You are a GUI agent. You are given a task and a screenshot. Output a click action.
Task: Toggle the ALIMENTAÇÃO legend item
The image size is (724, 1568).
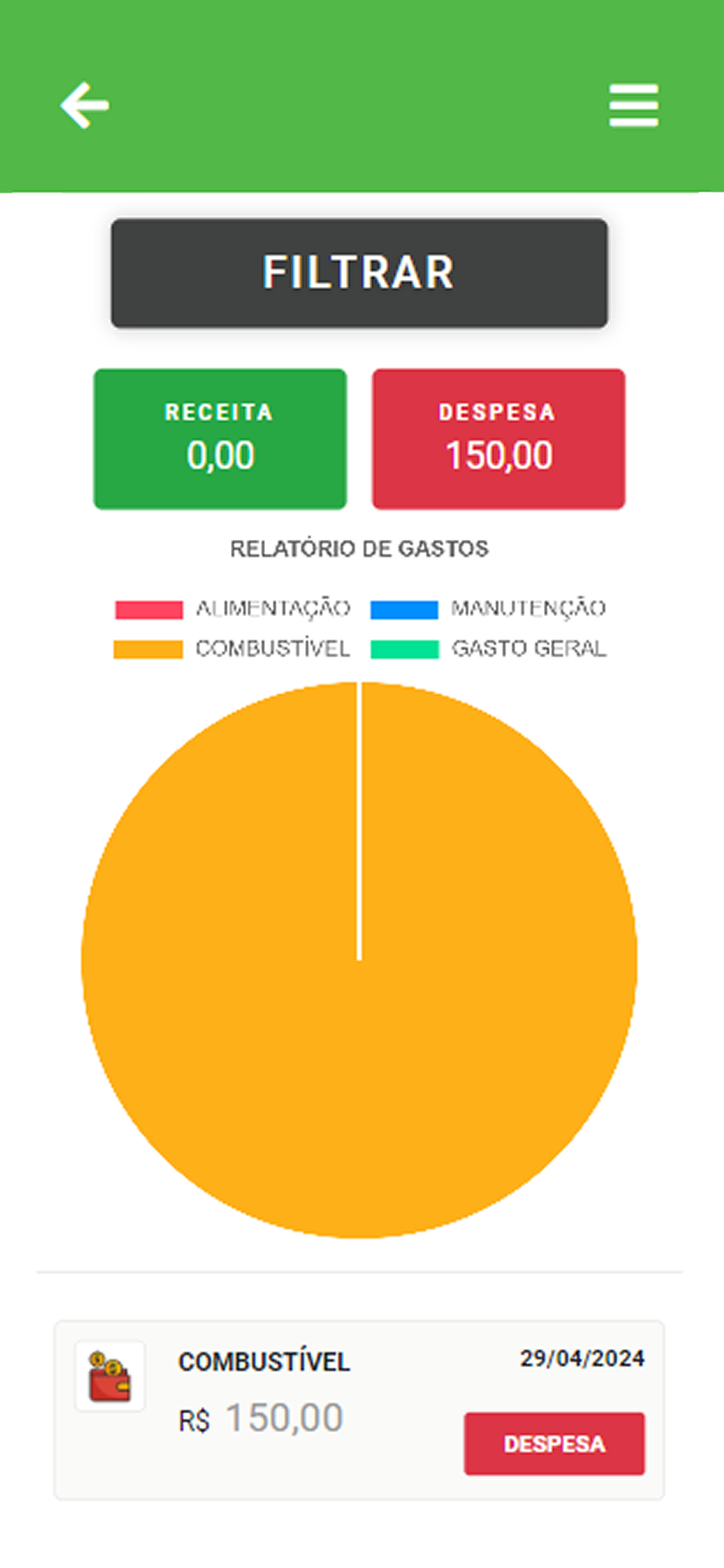pyautogui.click(x=233, y=609)
